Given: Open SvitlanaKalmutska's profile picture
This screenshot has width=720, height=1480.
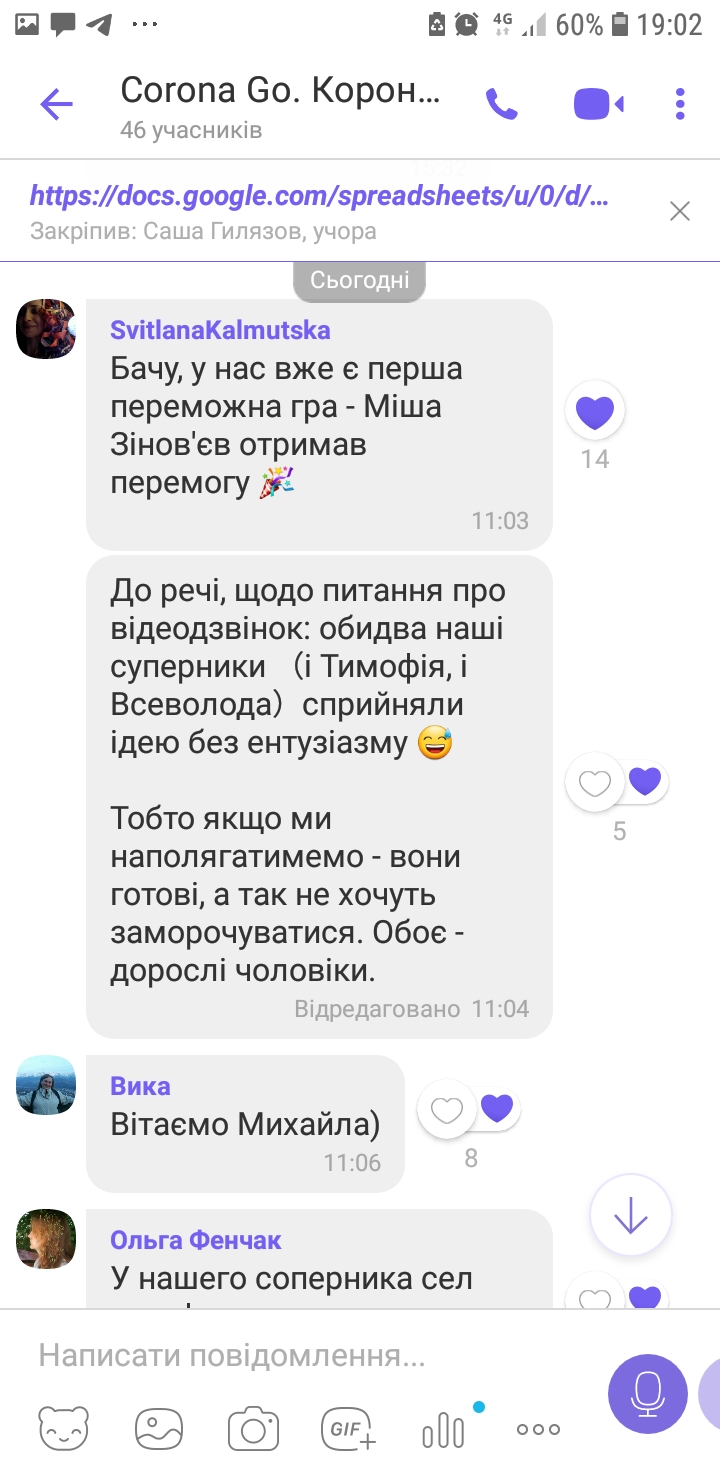Looking at the screenshot, I should [46, 329].
